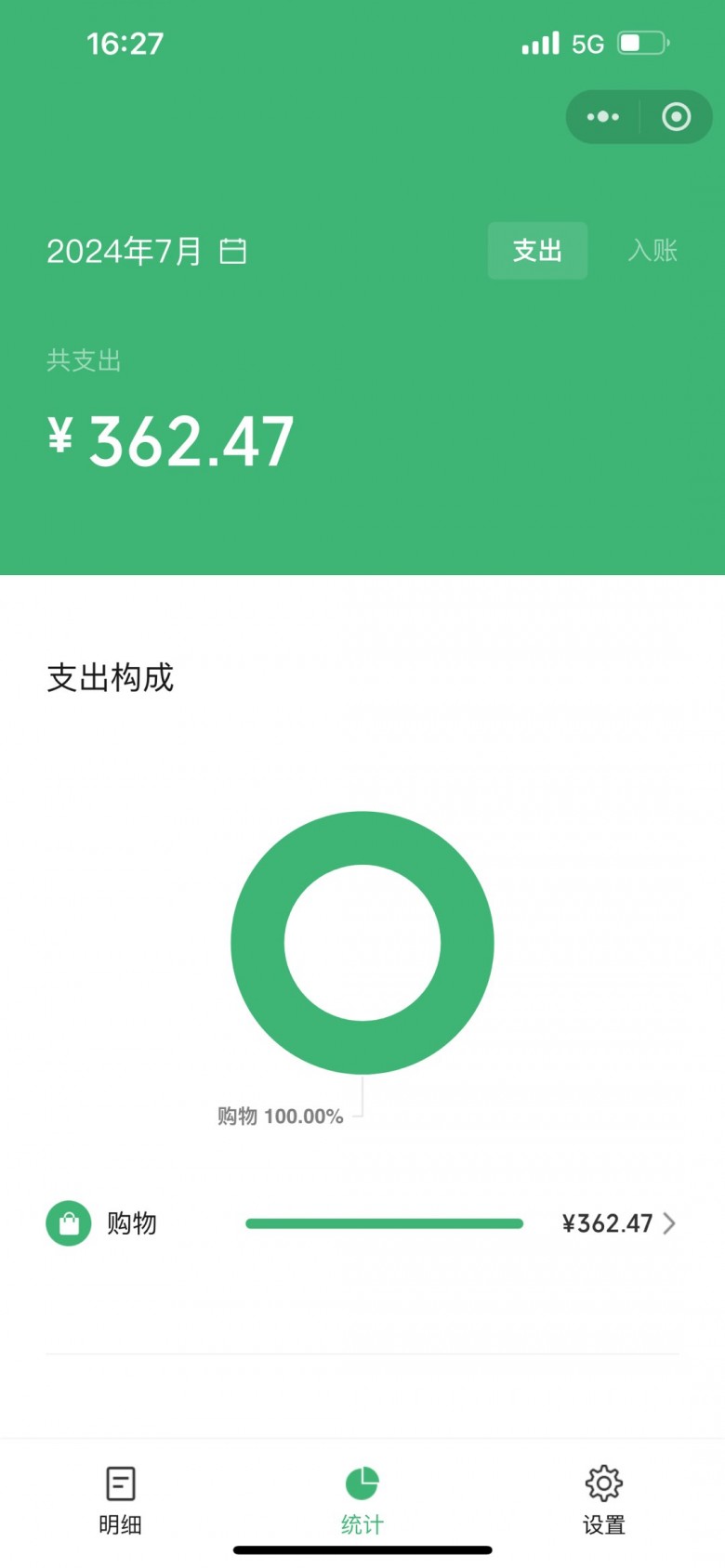725x1568 pixels.
Task: Open the 2024年7月 month picker
Action: pyautogui.click(x=146, y=251)
